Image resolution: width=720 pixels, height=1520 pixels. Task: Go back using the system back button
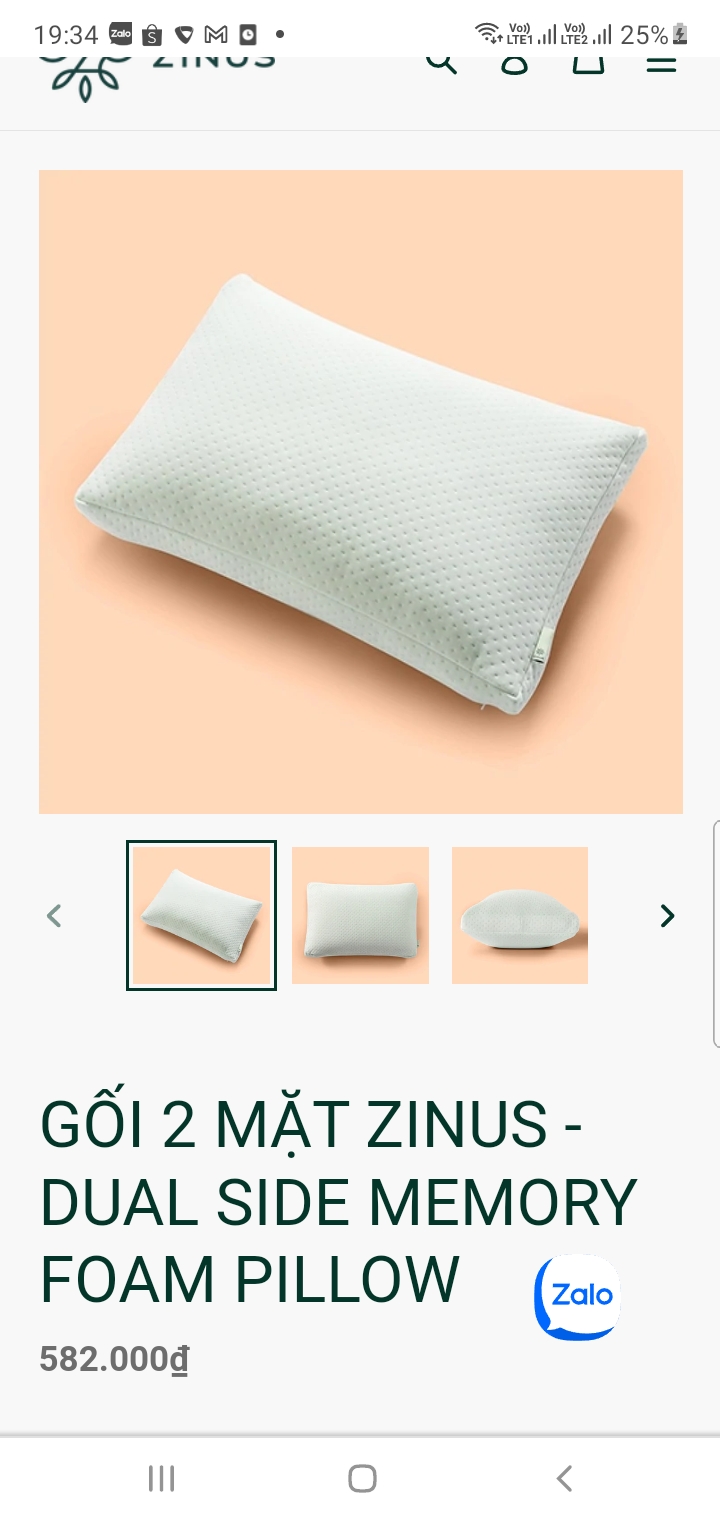[x=564, y=1478]
